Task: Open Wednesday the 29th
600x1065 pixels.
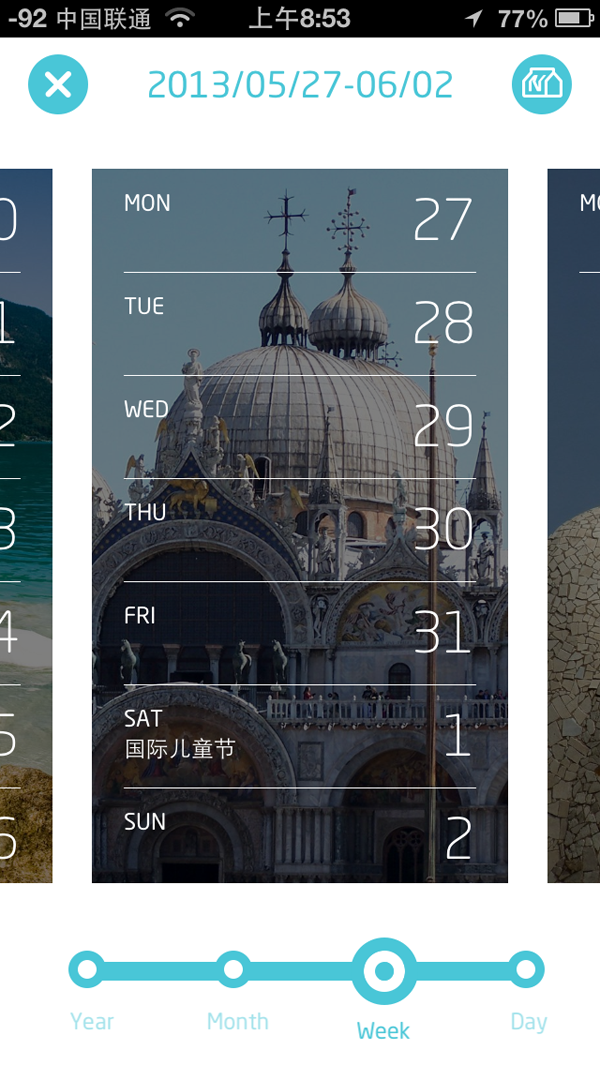Action: pos(300,427)
